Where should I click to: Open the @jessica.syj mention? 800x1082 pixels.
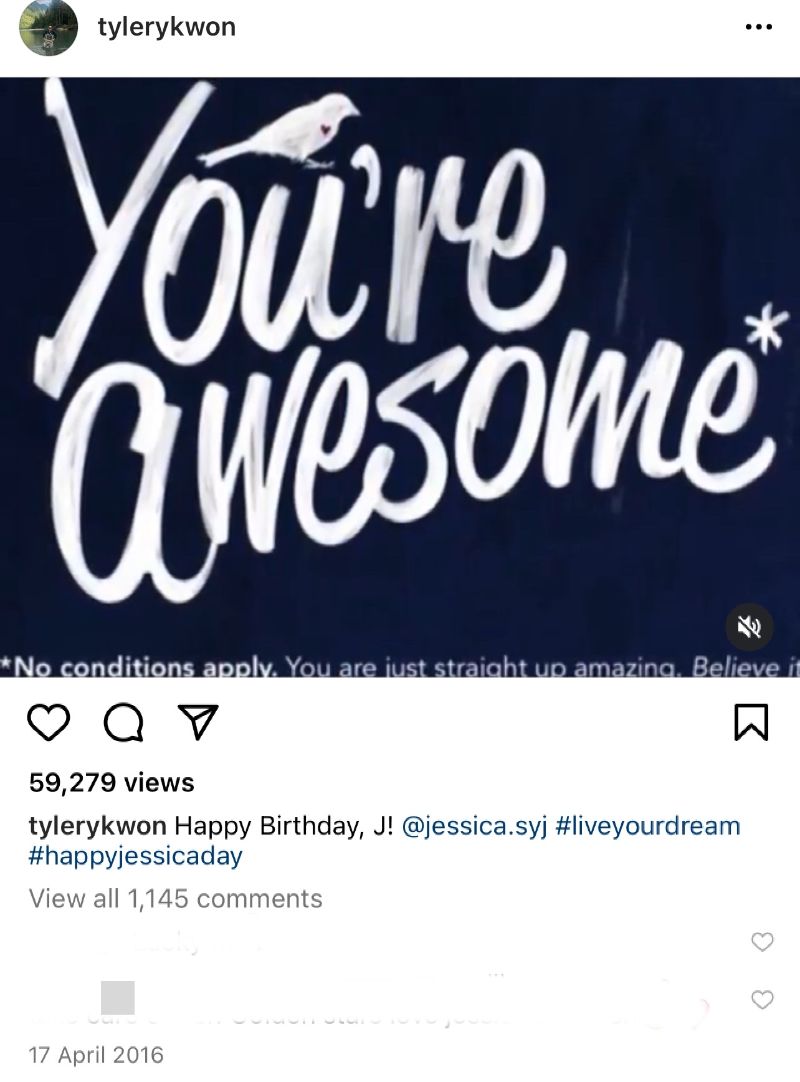click(x=473, y=826)
